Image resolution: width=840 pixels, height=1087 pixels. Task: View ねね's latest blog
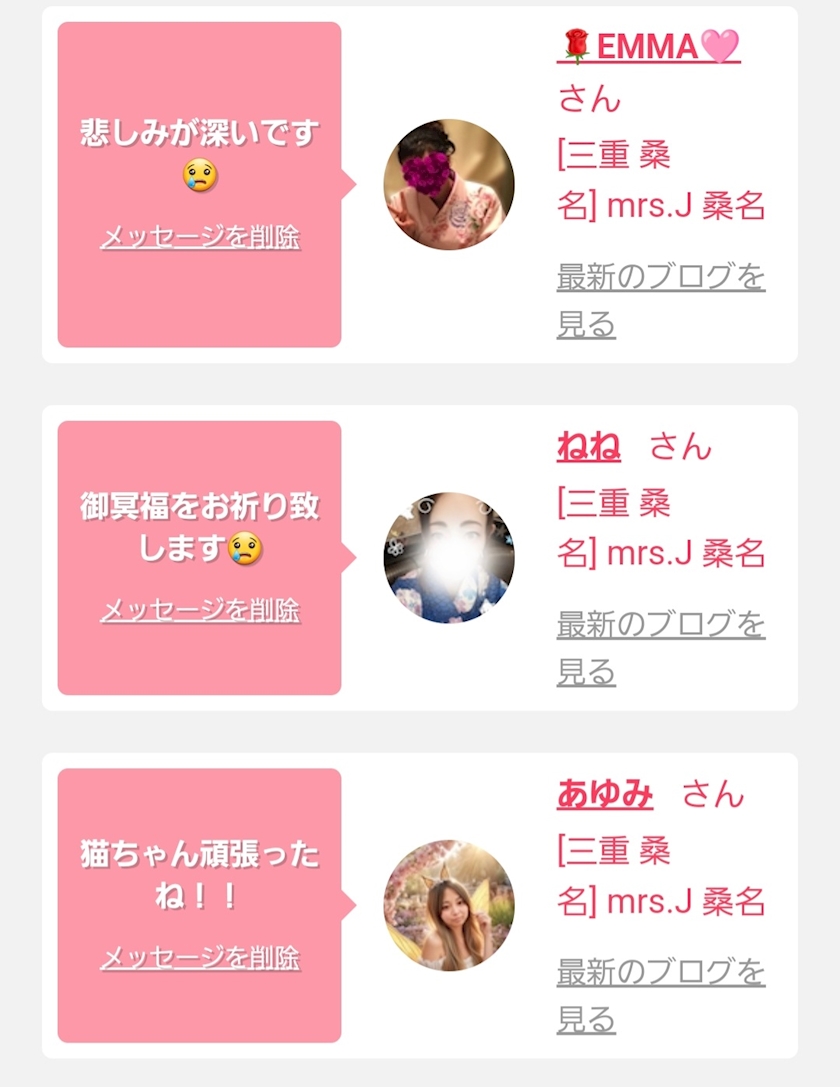(x=660, y=626)
